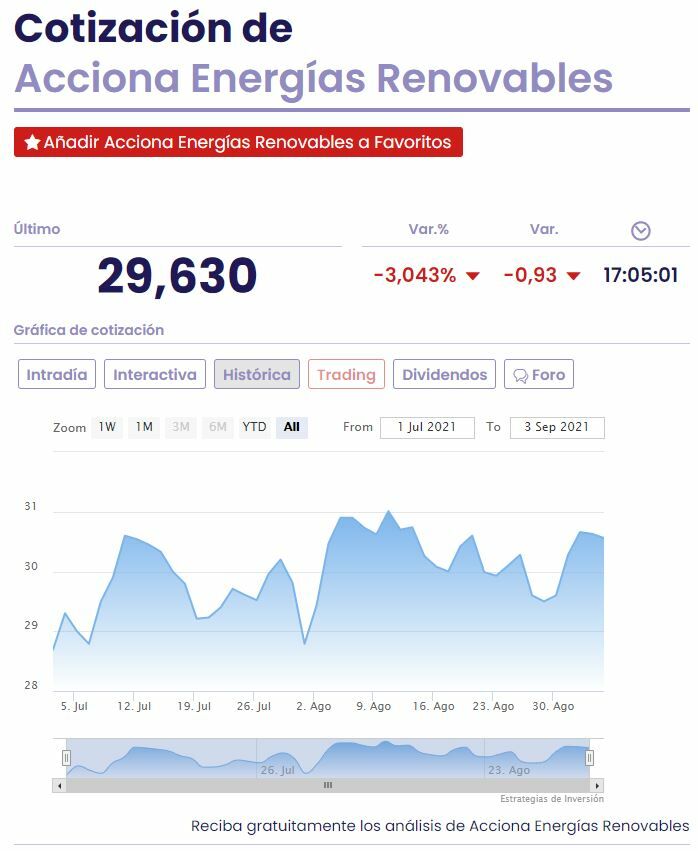Add Acciona Energías Renovables to favorites
This screenshot has height=851, width=698.
click(238, 142)
